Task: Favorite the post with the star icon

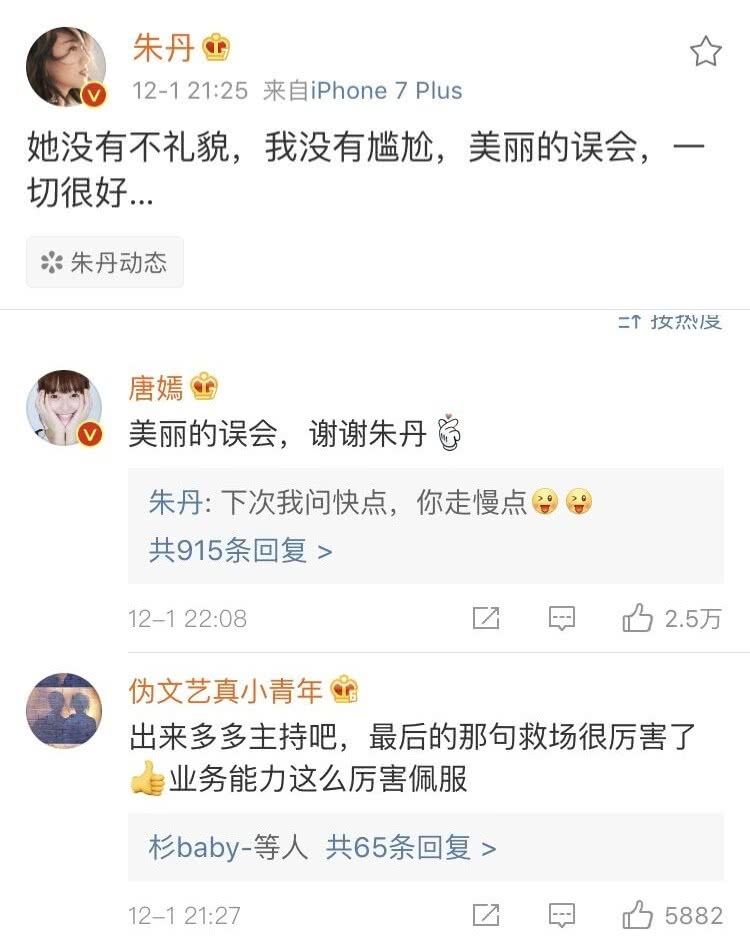Action: pyautogui.click(x=706, y=52)
